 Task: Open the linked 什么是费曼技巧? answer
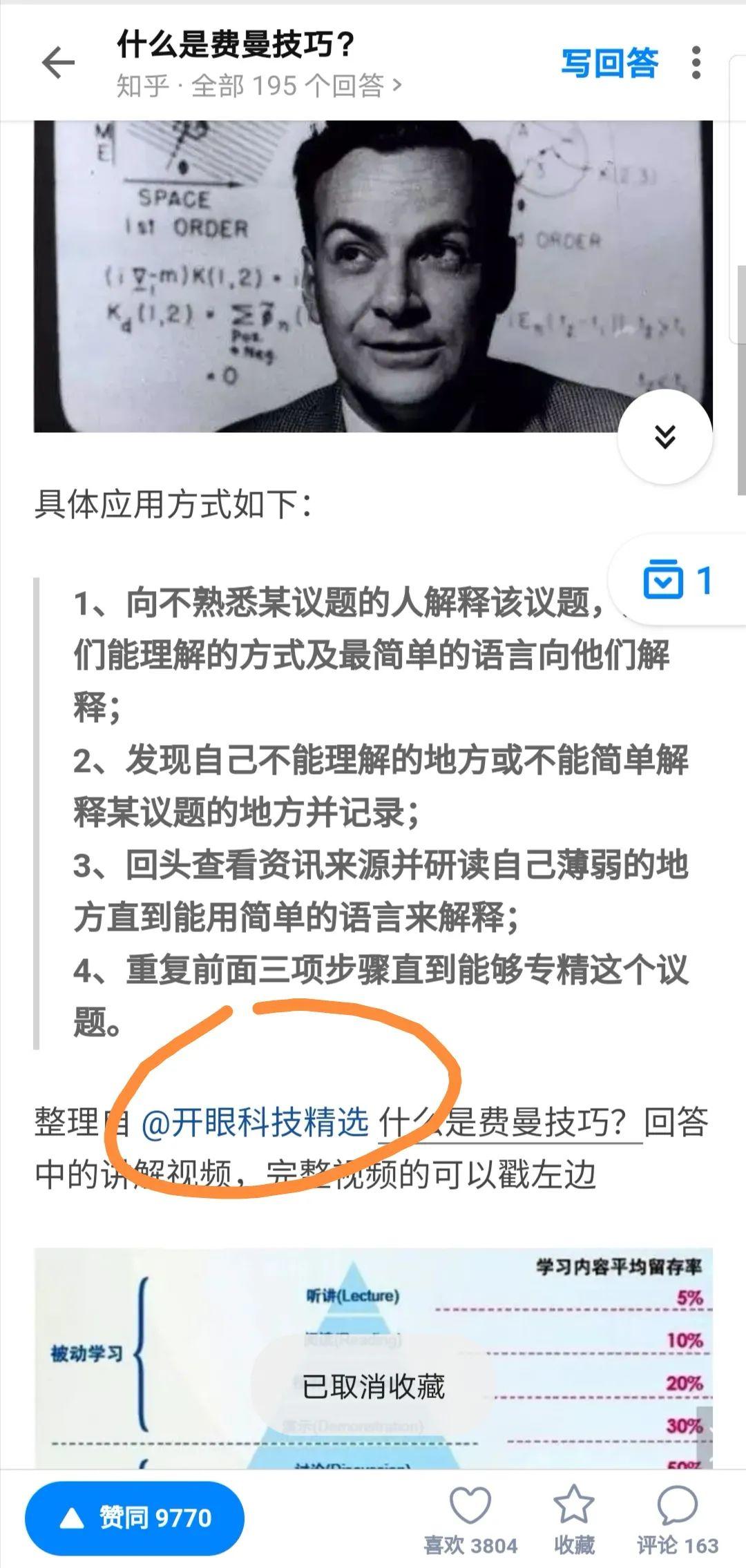pyautogui.click(x=510, y=1122)
